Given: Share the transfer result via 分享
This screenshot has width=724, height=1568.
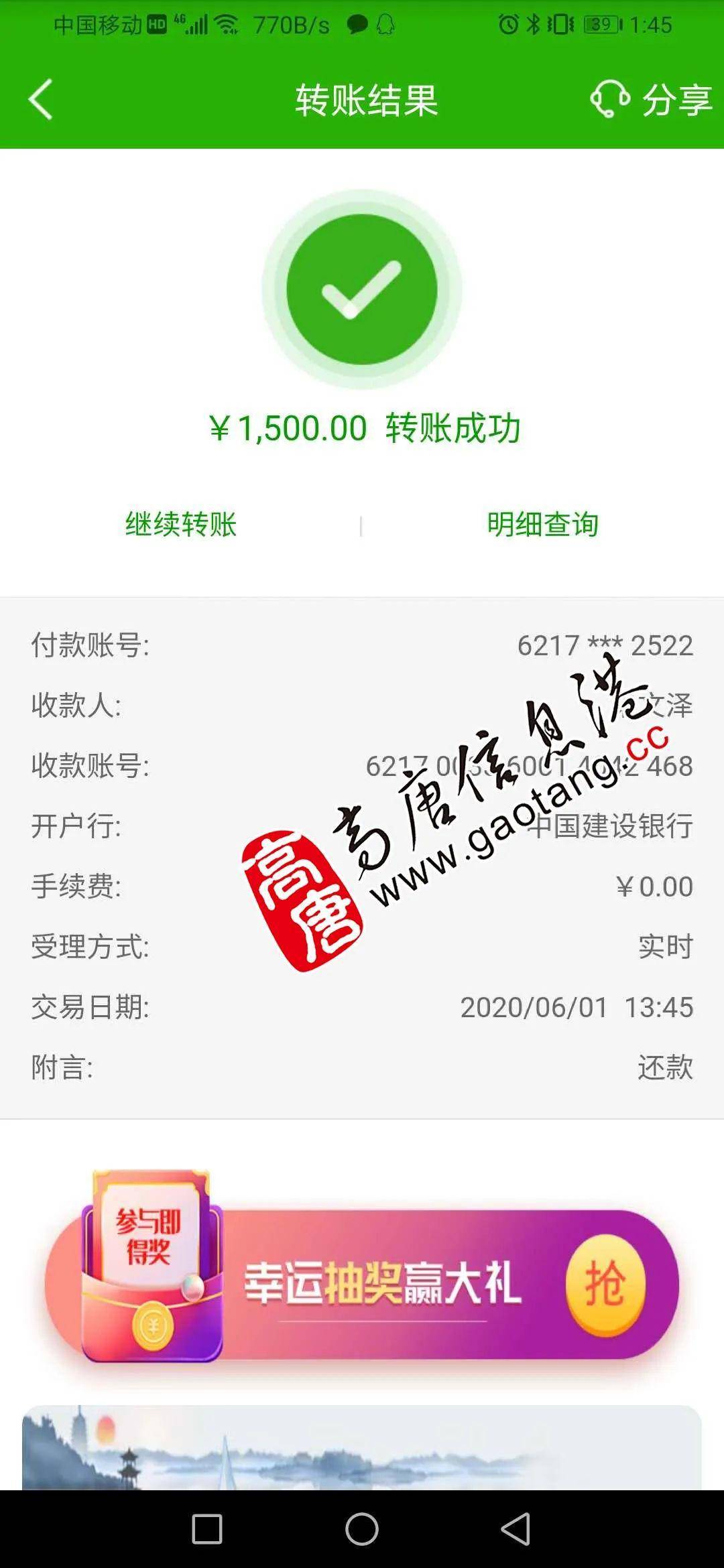Looking at the screenshot, I should coord(677,100).
